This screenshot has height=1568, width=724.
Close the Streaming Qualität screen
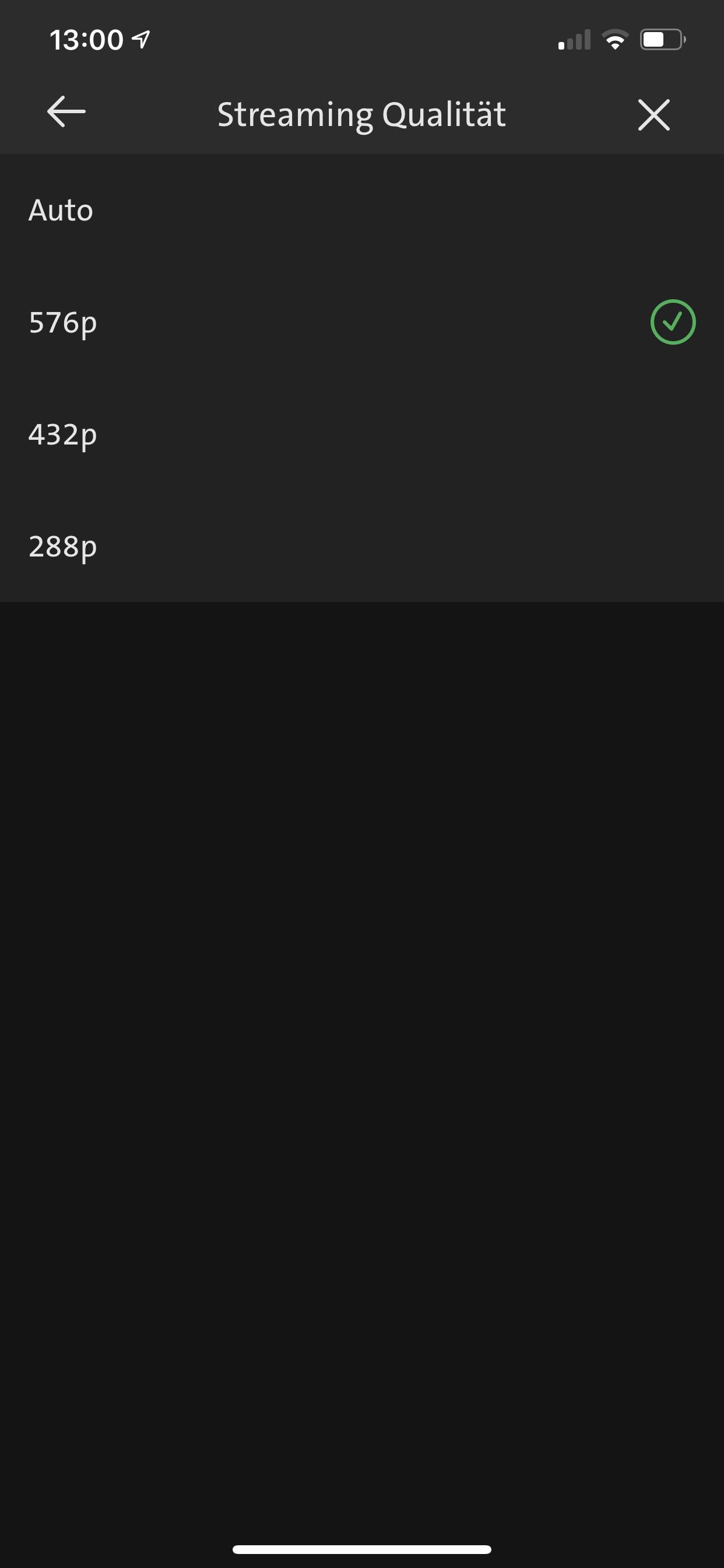pyautogui.click(x=653, y=114)
